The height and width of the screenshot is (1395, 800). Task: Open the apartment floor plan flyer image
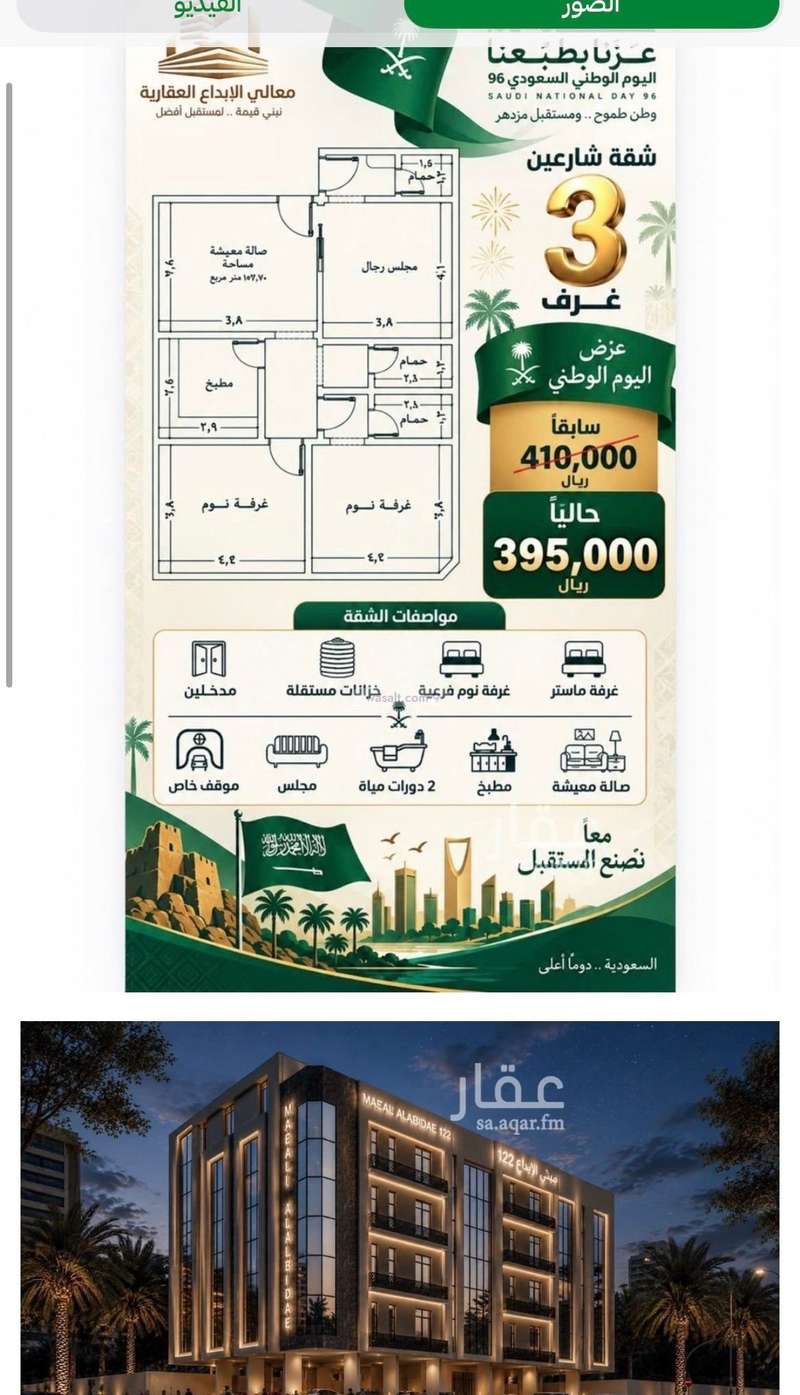[400, 517]
